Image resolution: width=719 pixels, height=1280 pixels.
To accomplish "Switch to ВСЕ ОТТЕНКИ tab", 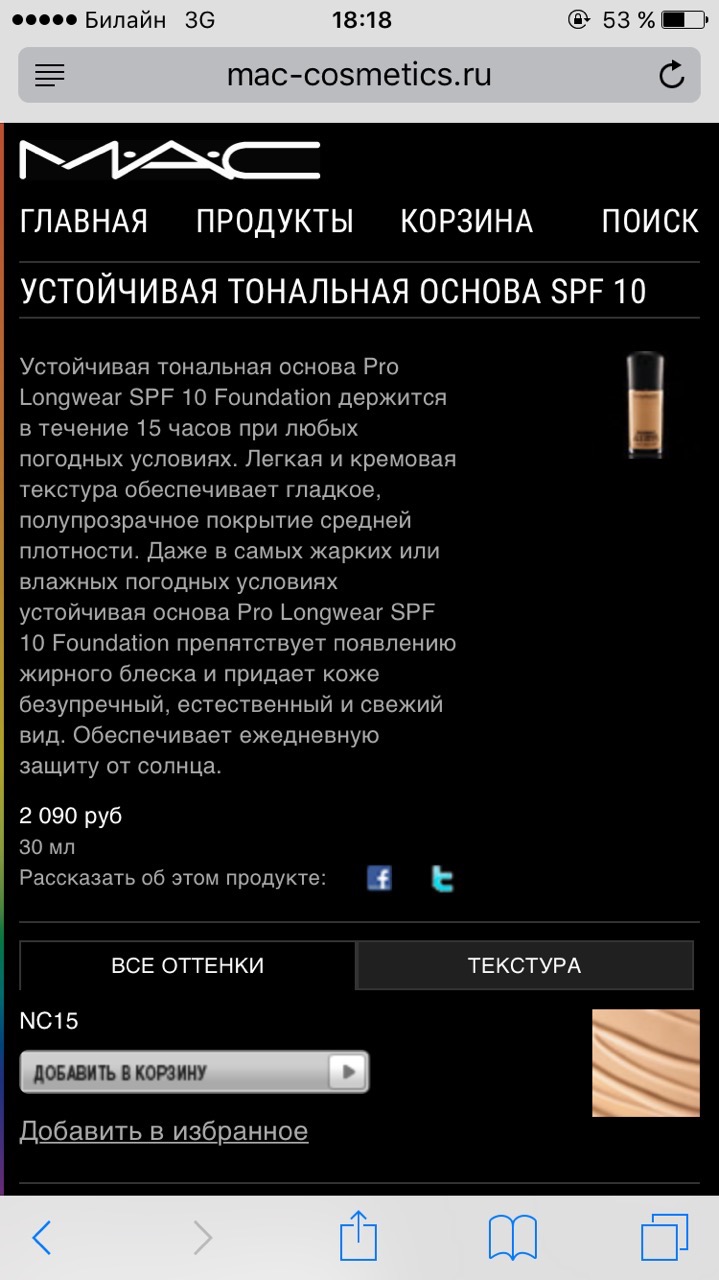I will point(187,965).
